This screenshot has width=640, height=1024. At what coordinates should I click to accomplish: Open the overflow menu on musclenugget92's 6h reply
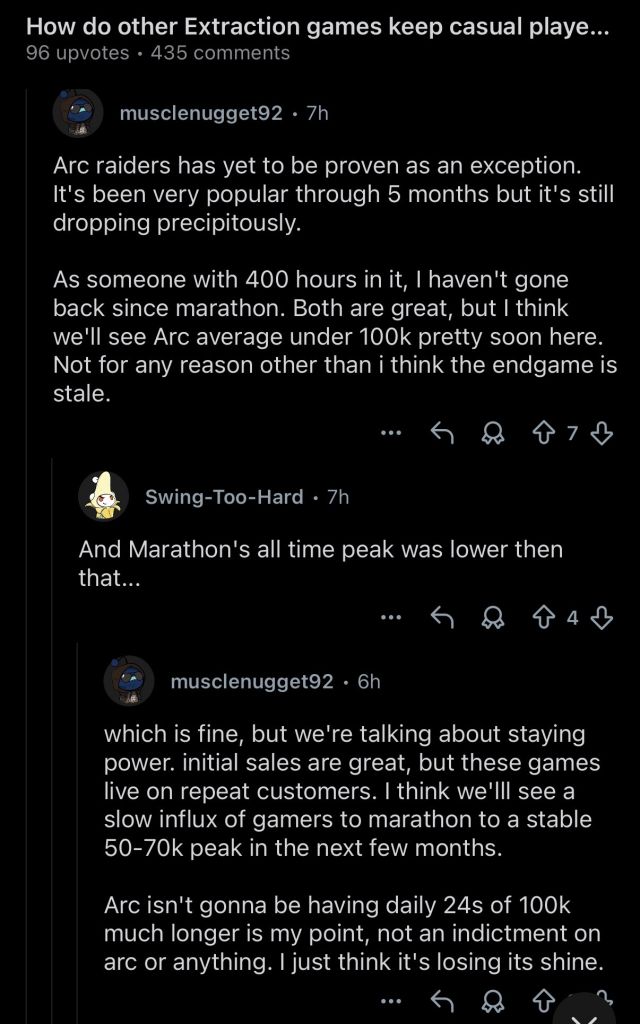pyautogui.click(x=391, y=1000)
